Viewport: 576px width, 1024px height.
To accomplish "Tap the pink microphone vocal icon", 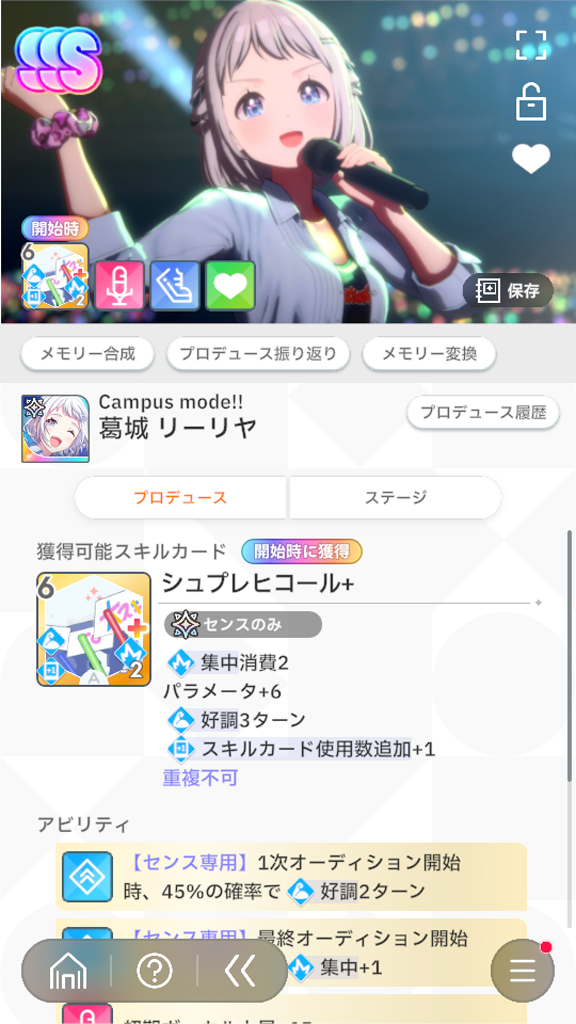I will click(x=120, y=285).
